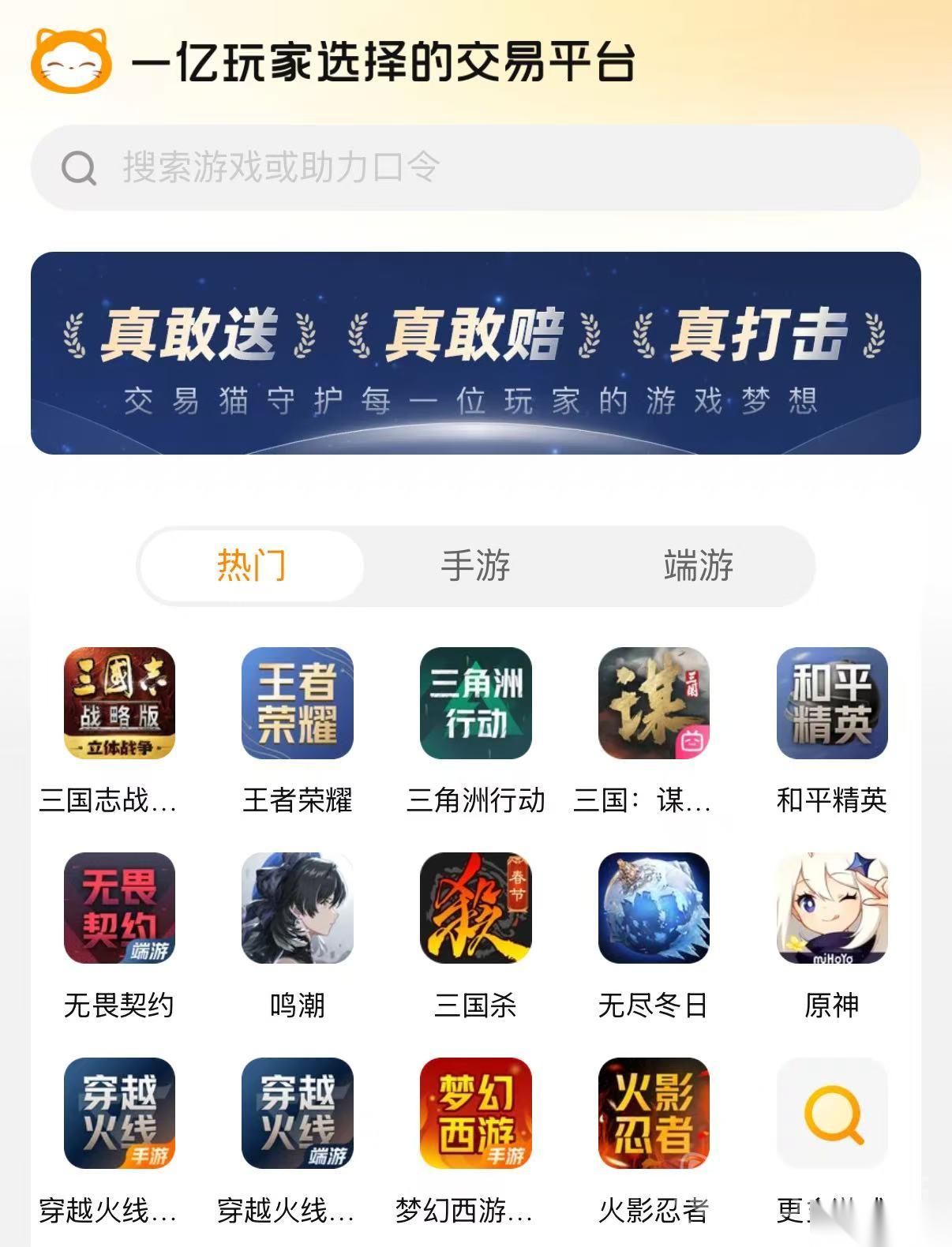
Task: Tap the more games magnifier icon
Action: (x=832, y=1114)
